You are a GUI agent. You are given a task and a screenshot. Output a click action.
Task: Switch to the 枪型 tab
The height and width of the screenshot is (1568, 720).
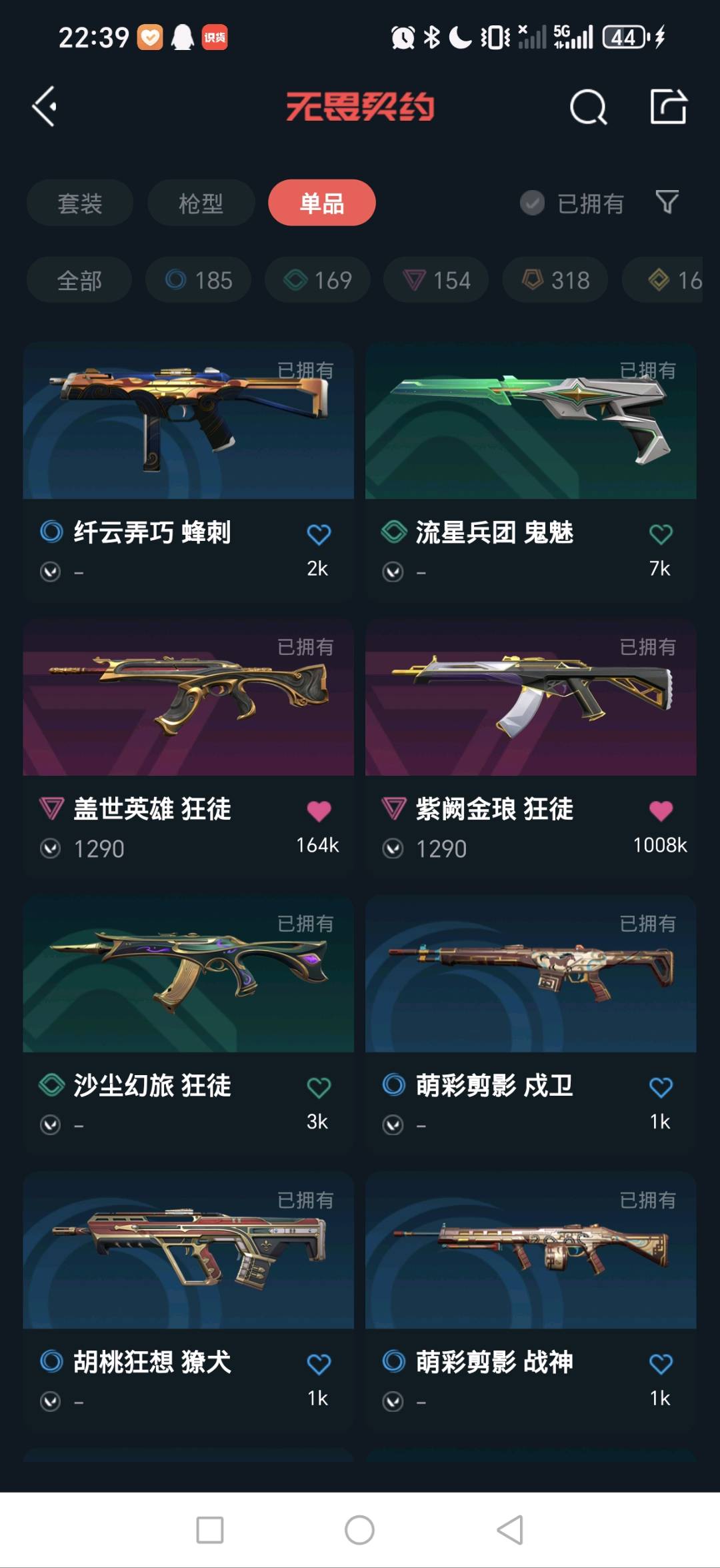pos(201,203)
